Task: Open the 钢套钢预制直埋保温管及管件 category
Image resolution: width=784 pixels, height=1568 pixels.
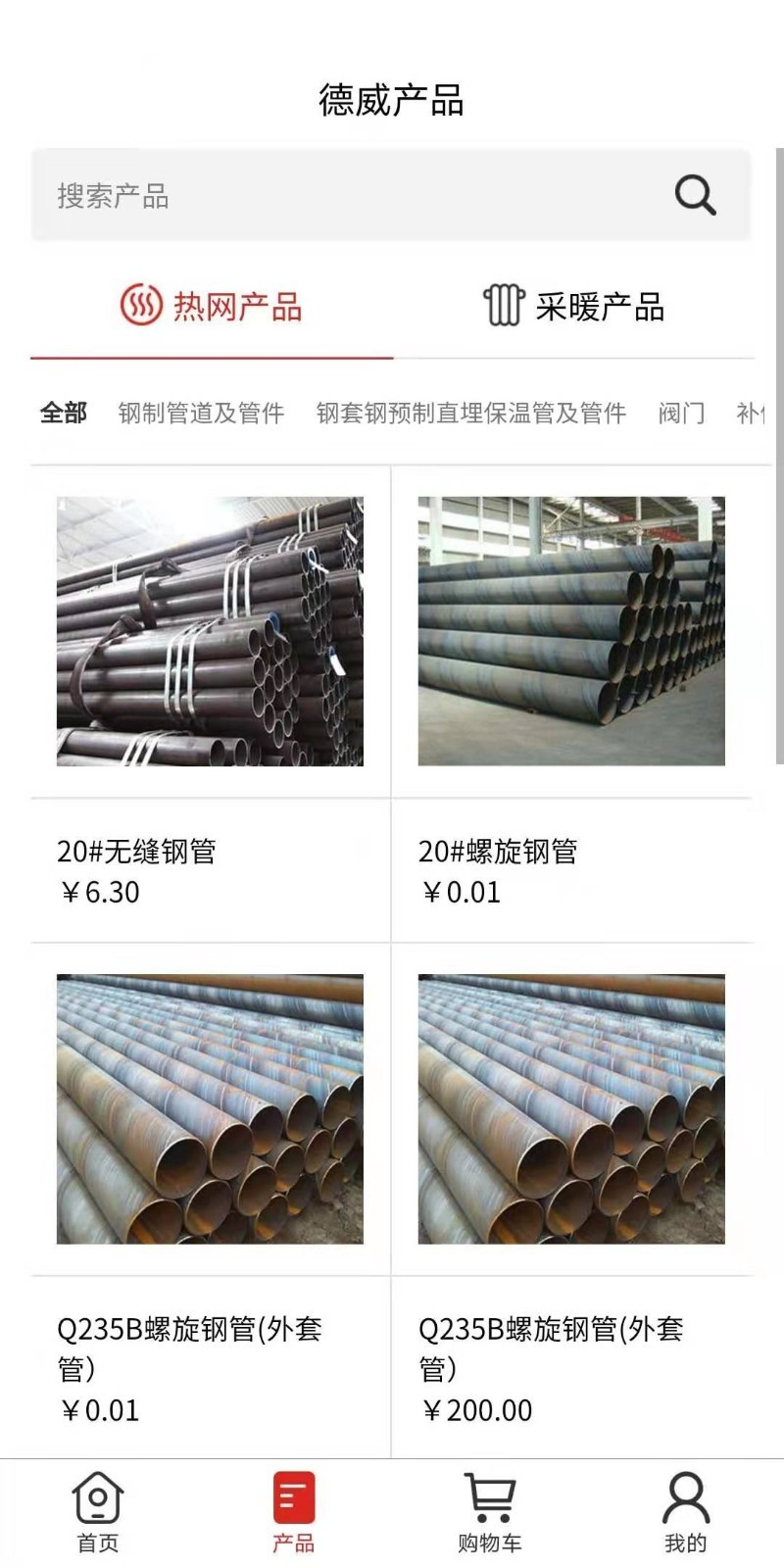Action: coord(470,413)
